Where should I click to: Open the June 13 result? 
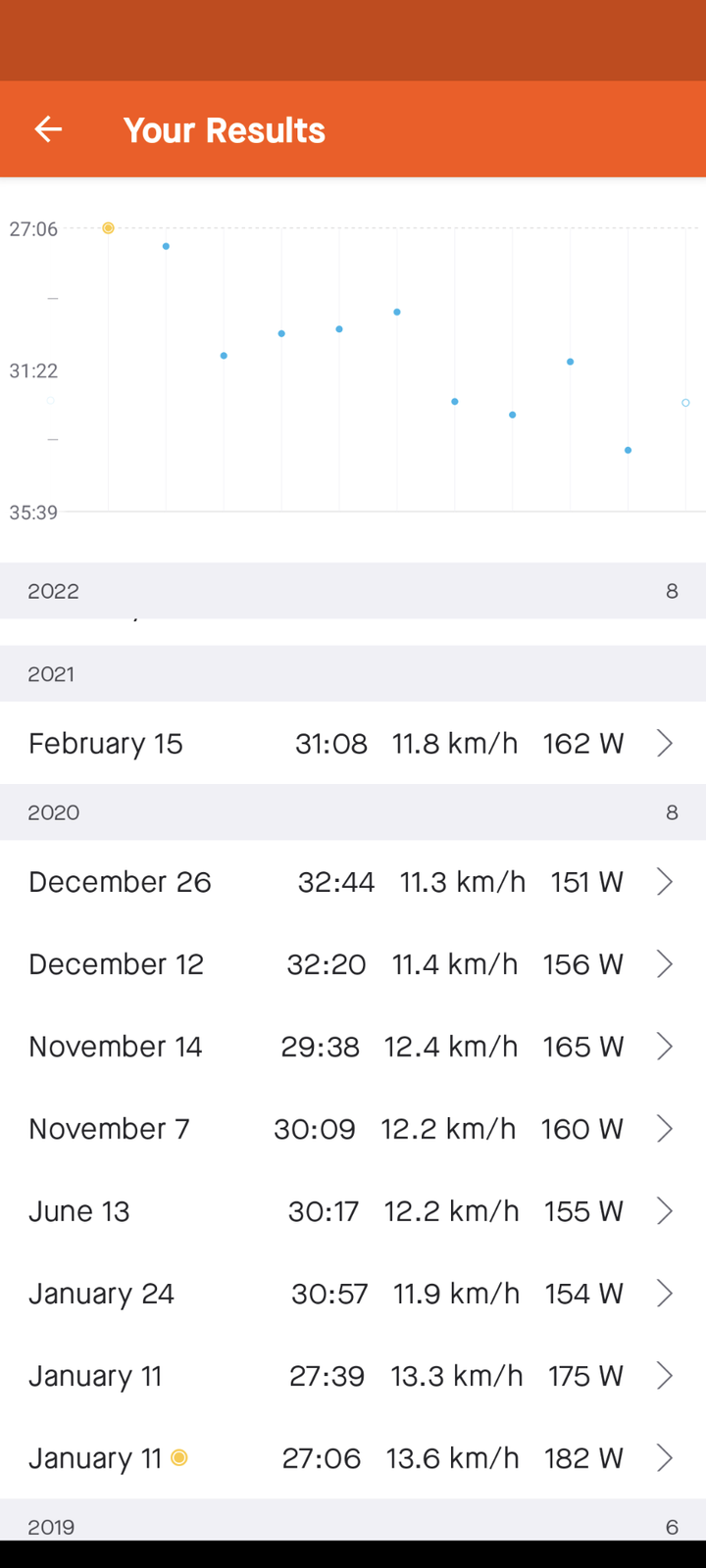pyautogui.click(x=353, y=1211)
